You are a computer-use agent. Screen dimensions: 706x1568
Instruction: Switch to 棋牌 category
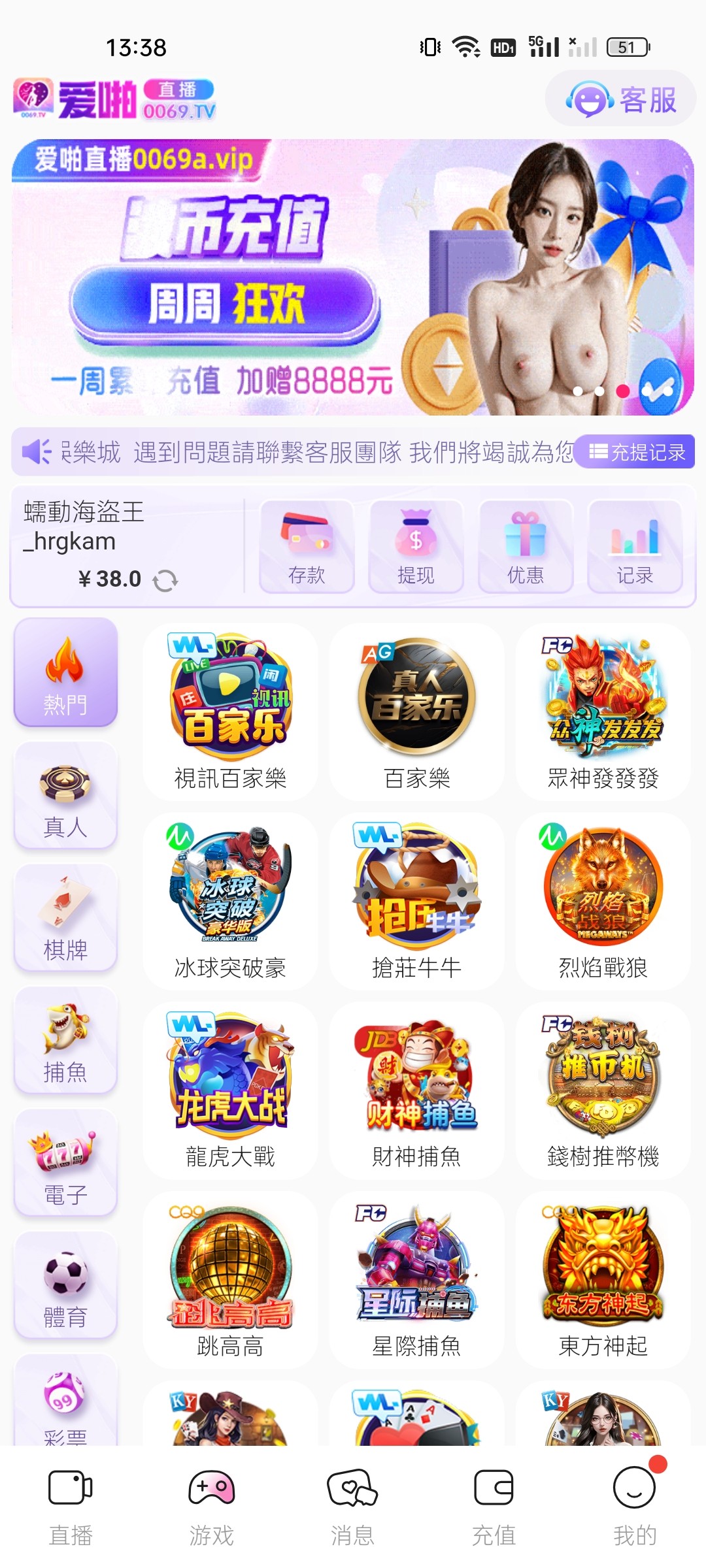[65, 918]
